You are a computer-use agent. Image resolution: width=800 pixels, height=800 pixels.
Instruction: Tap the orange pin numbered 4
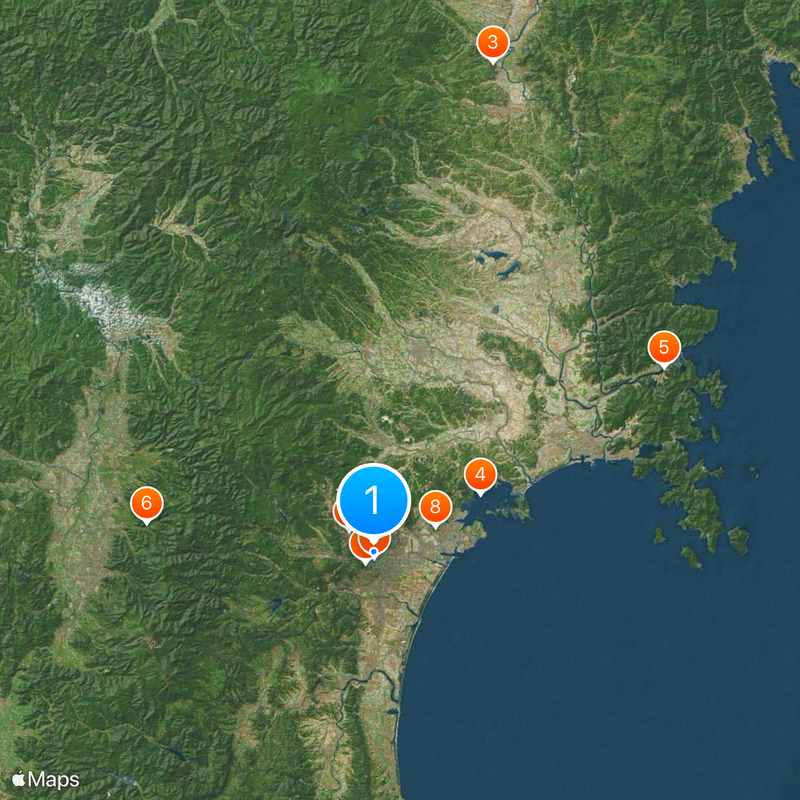(x=481, y=475)
